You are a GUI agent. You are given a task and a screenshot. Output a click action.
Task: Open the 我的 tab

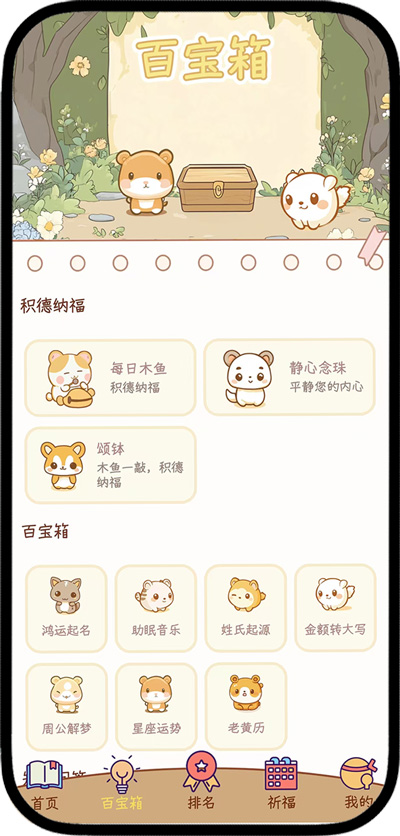pyautogui.click(x=358, y=784)
